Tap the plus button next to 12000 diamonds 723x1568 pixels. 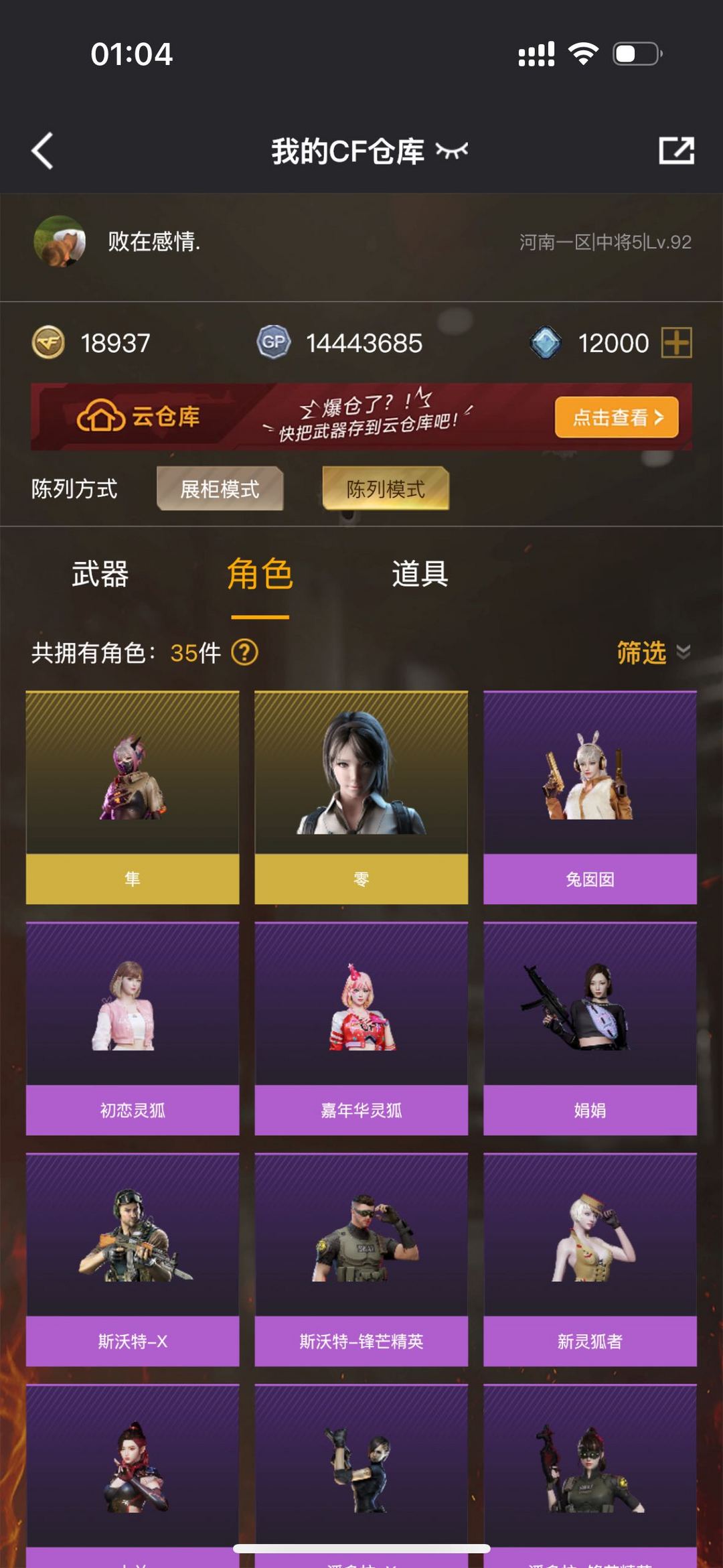[x=677, y=343]
